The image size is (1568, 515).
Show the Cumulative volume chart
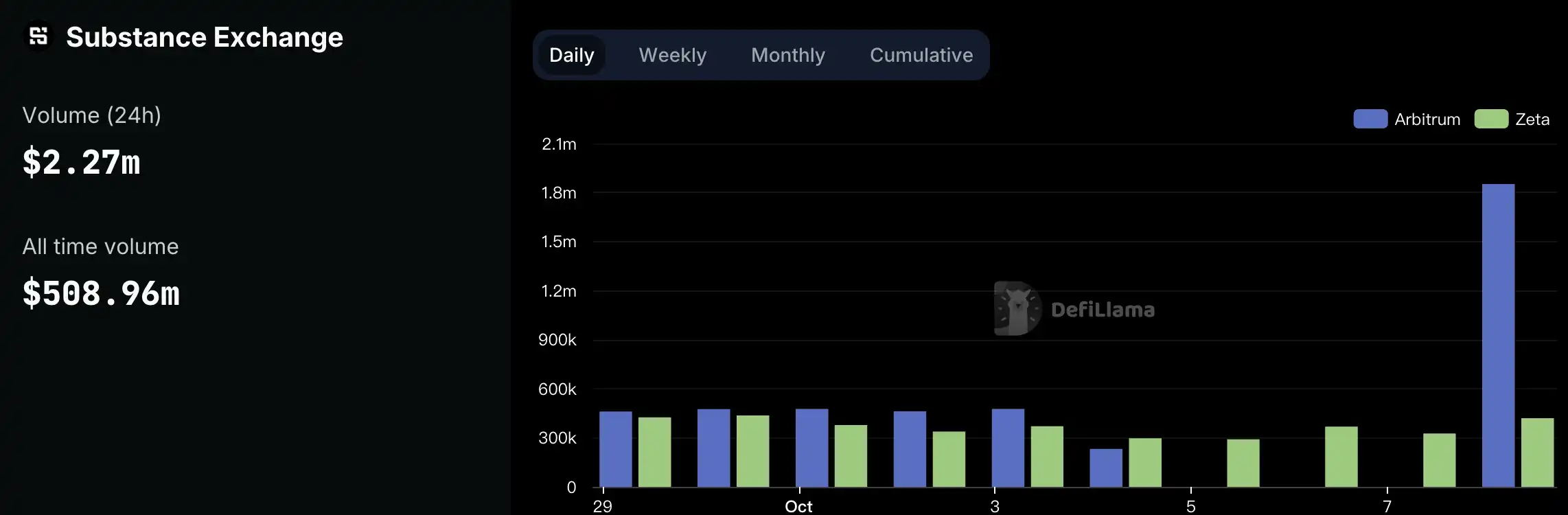[x=921, y=55]
